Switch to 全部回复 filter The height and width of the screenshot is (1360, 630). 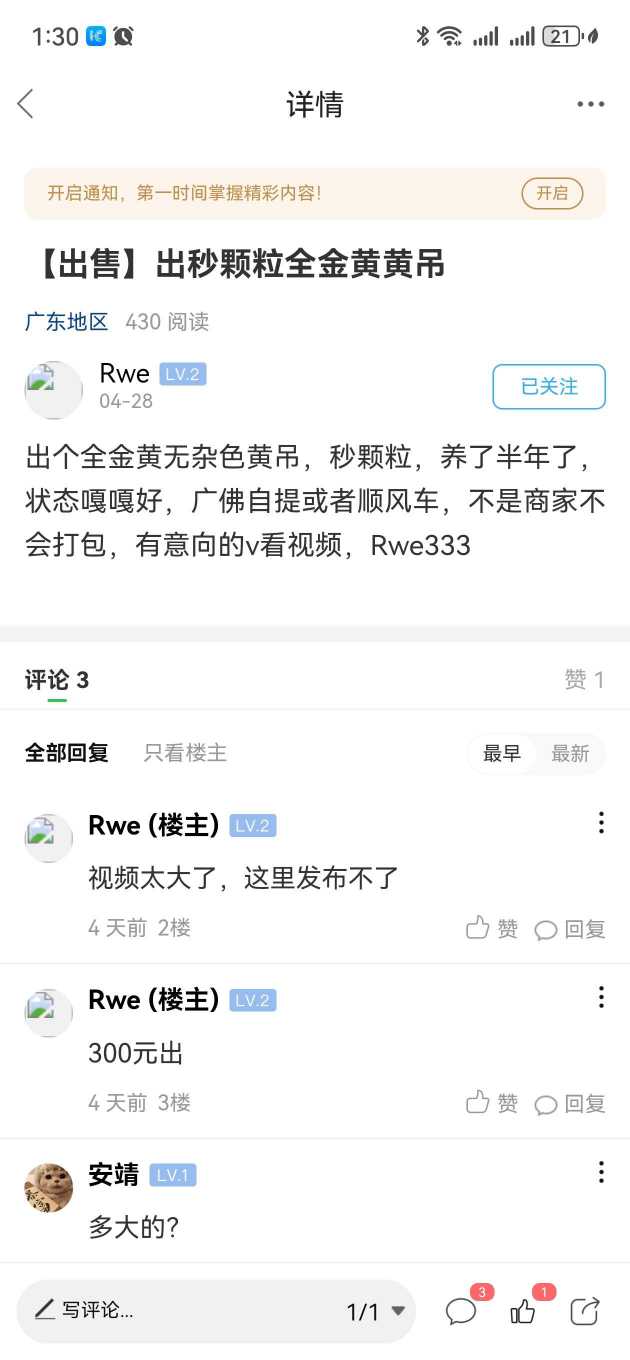click(x=67, y=753)
